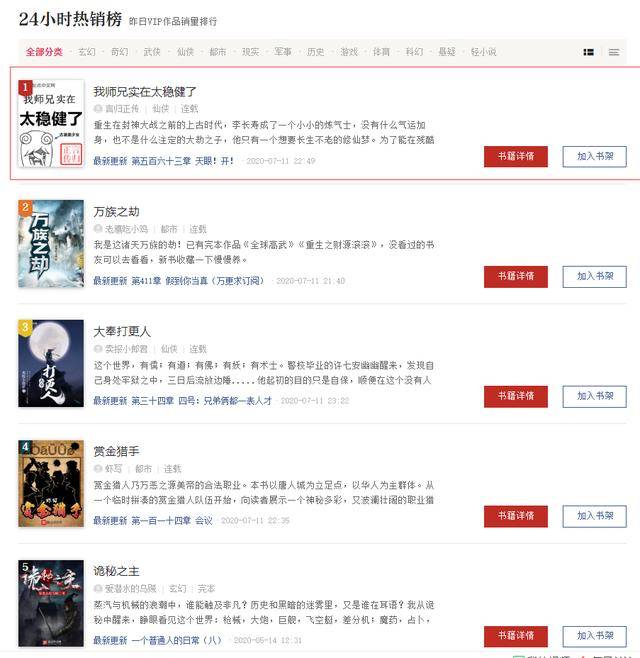The image size is (640, 658).
Task: Add 万族之劫 to bookshelf
Action: (594, 276)
